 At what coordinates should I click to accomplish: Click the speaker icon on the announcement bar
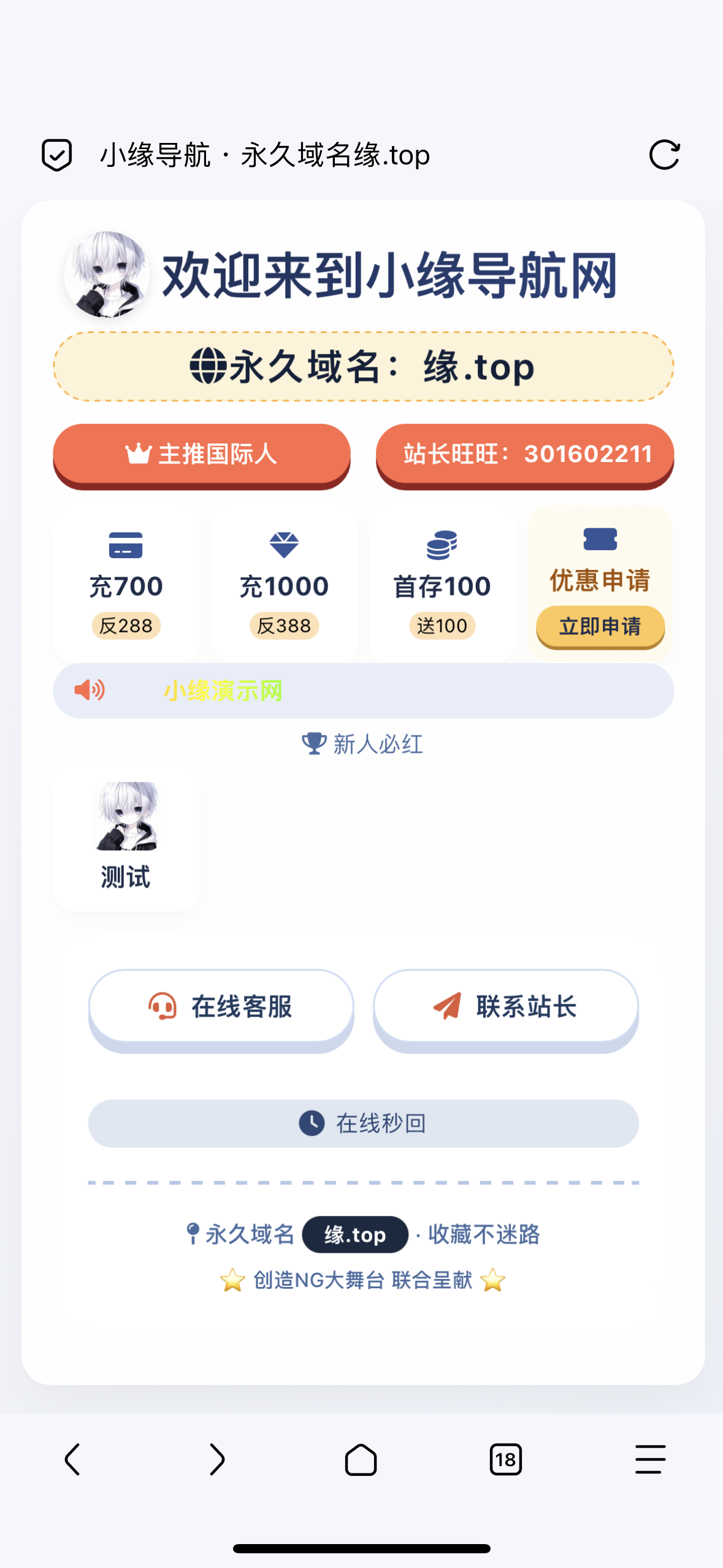[90, 690]
